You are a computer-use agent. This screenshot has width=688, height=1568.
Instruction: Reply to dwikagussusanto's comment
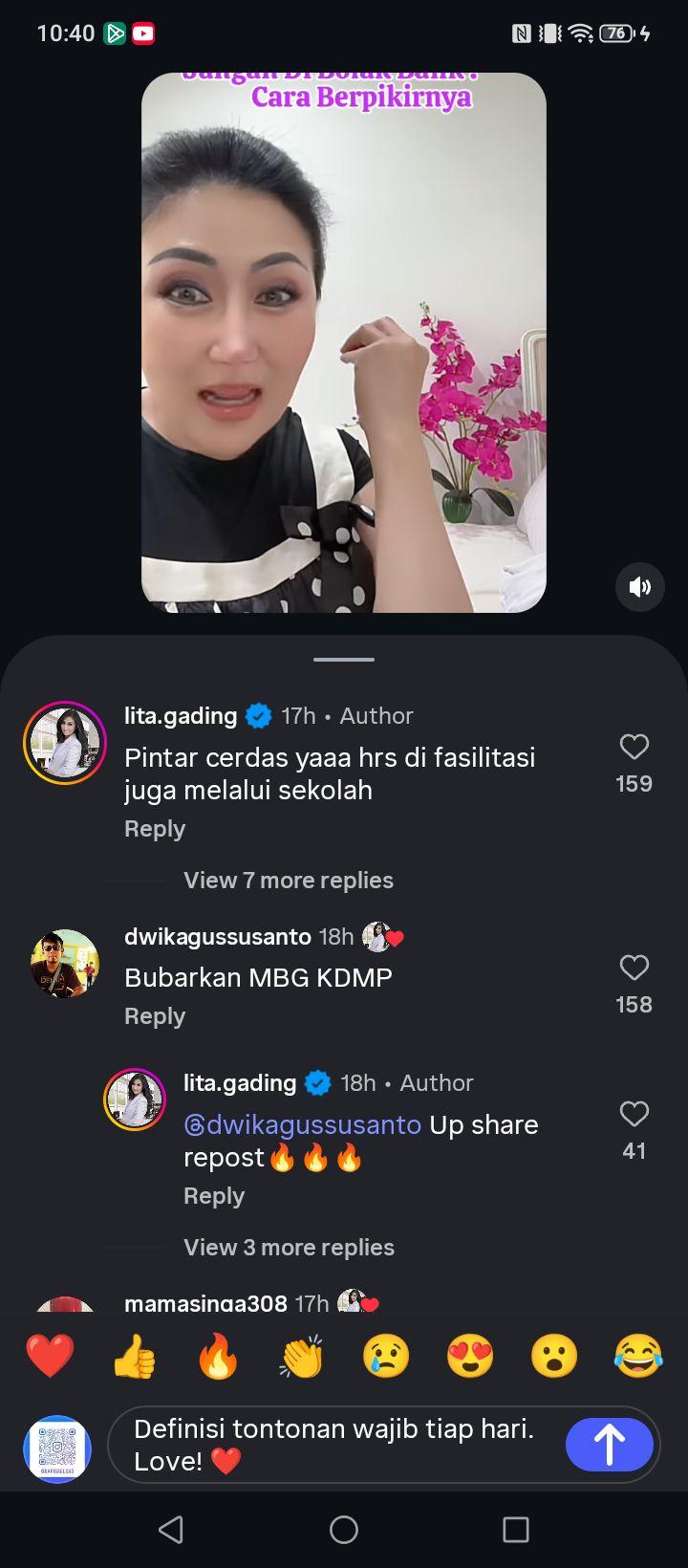pos(155,1016)
